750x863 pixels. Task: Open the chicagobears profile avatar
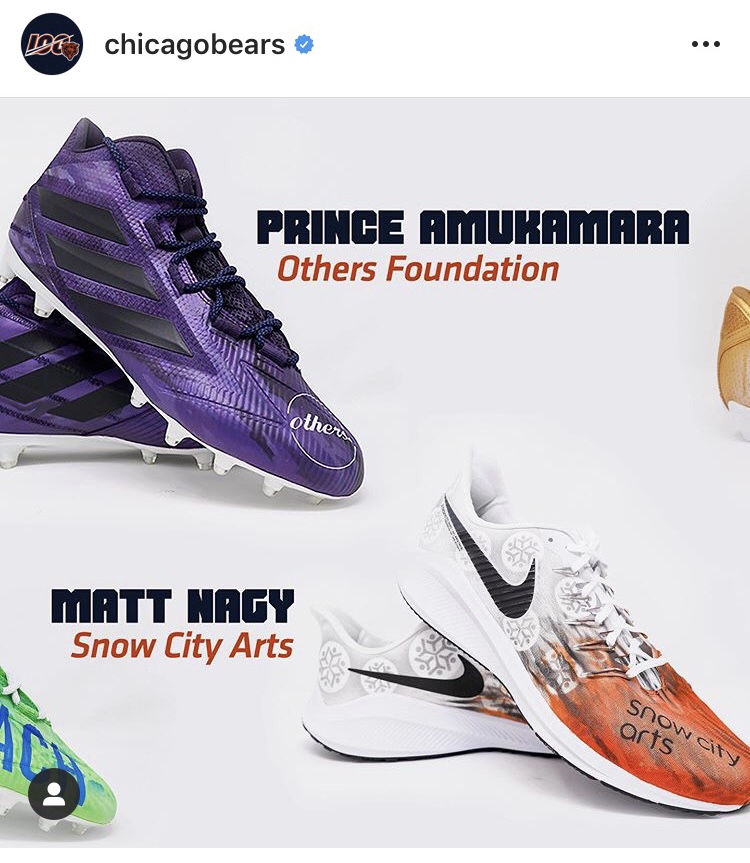click(52, 45)
